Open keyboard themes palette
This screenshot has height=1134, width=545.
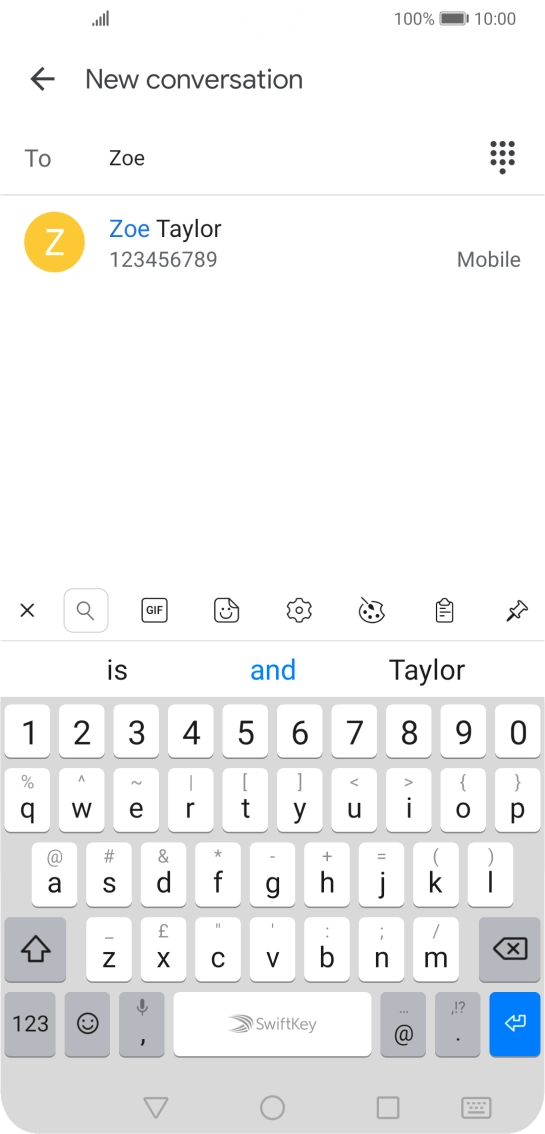pyautogui.click(x=372, y=610)
